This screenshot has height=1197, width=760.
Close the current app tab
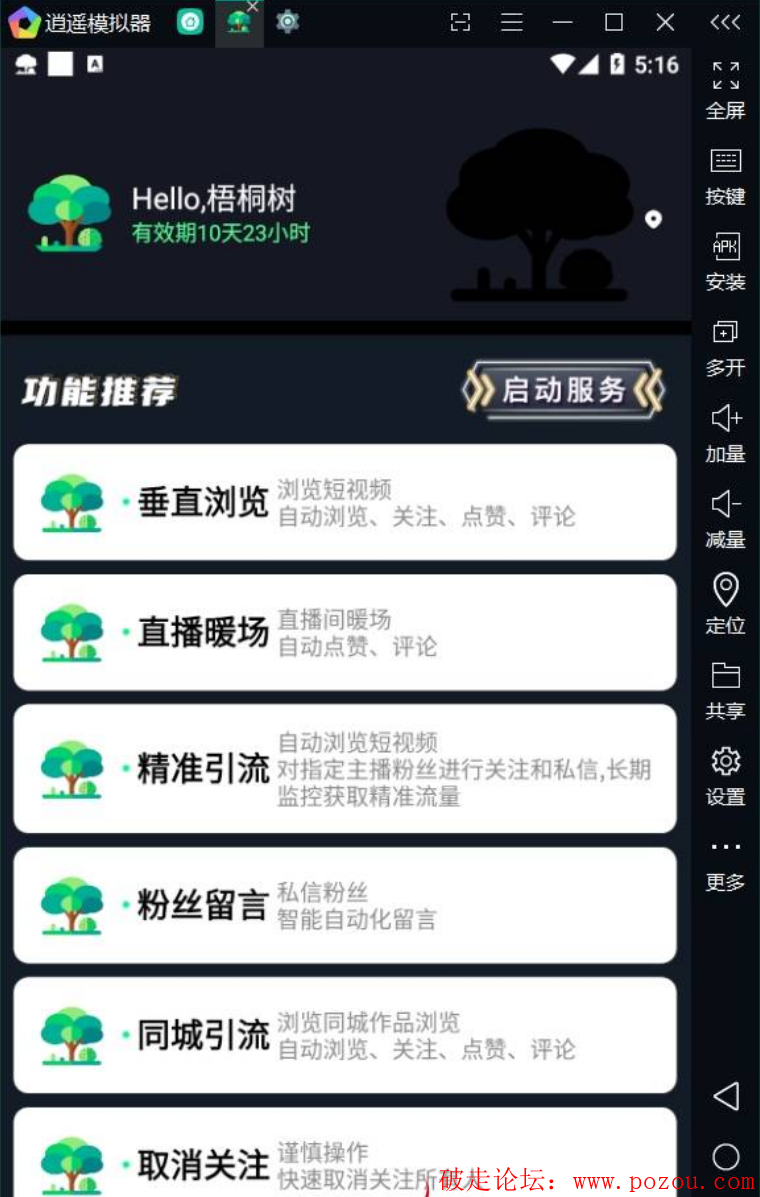(x=253, y=7)
